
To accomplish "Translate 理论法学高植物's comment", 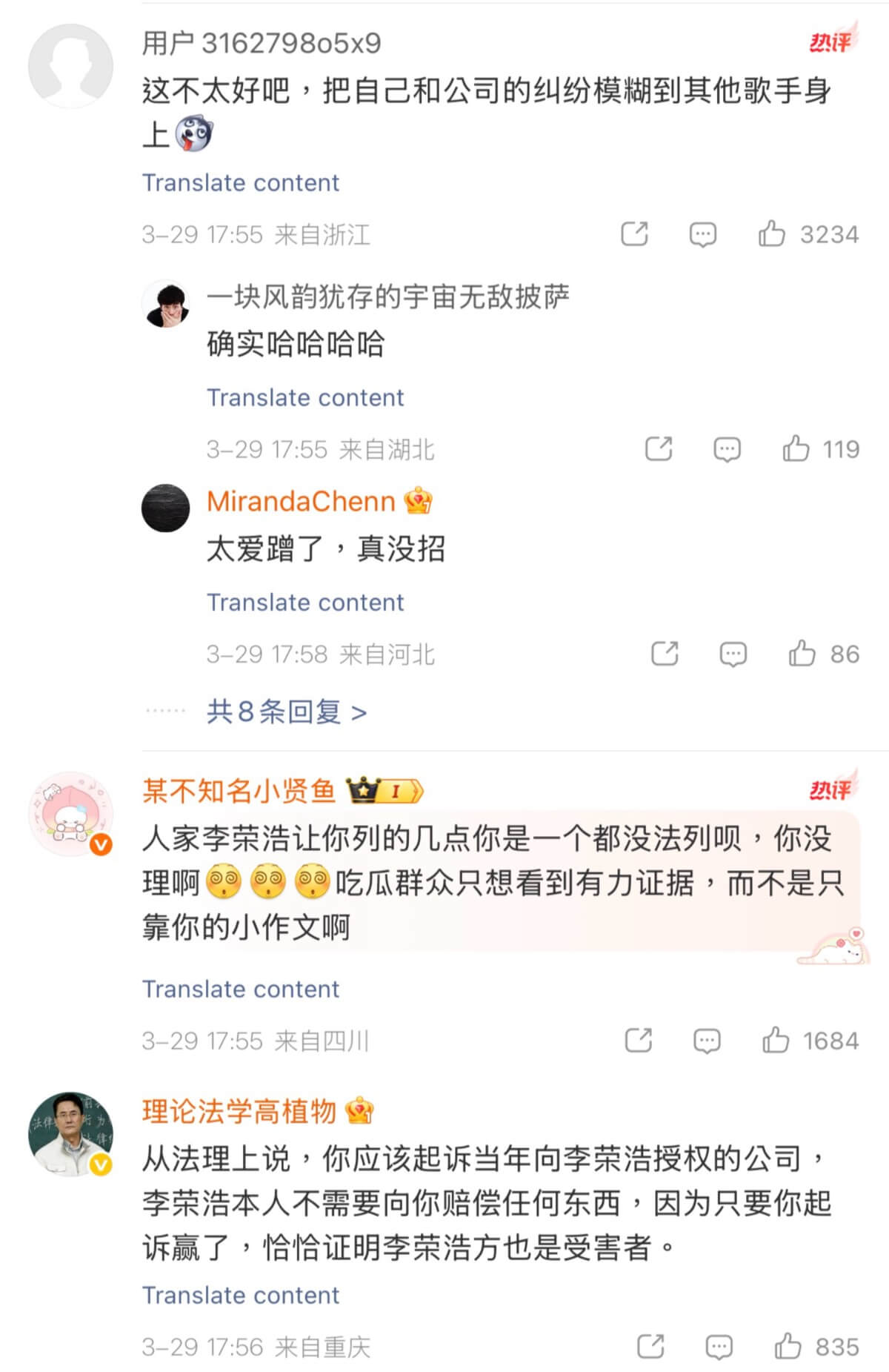I will pyautogui.click(x=241, y=1295).
